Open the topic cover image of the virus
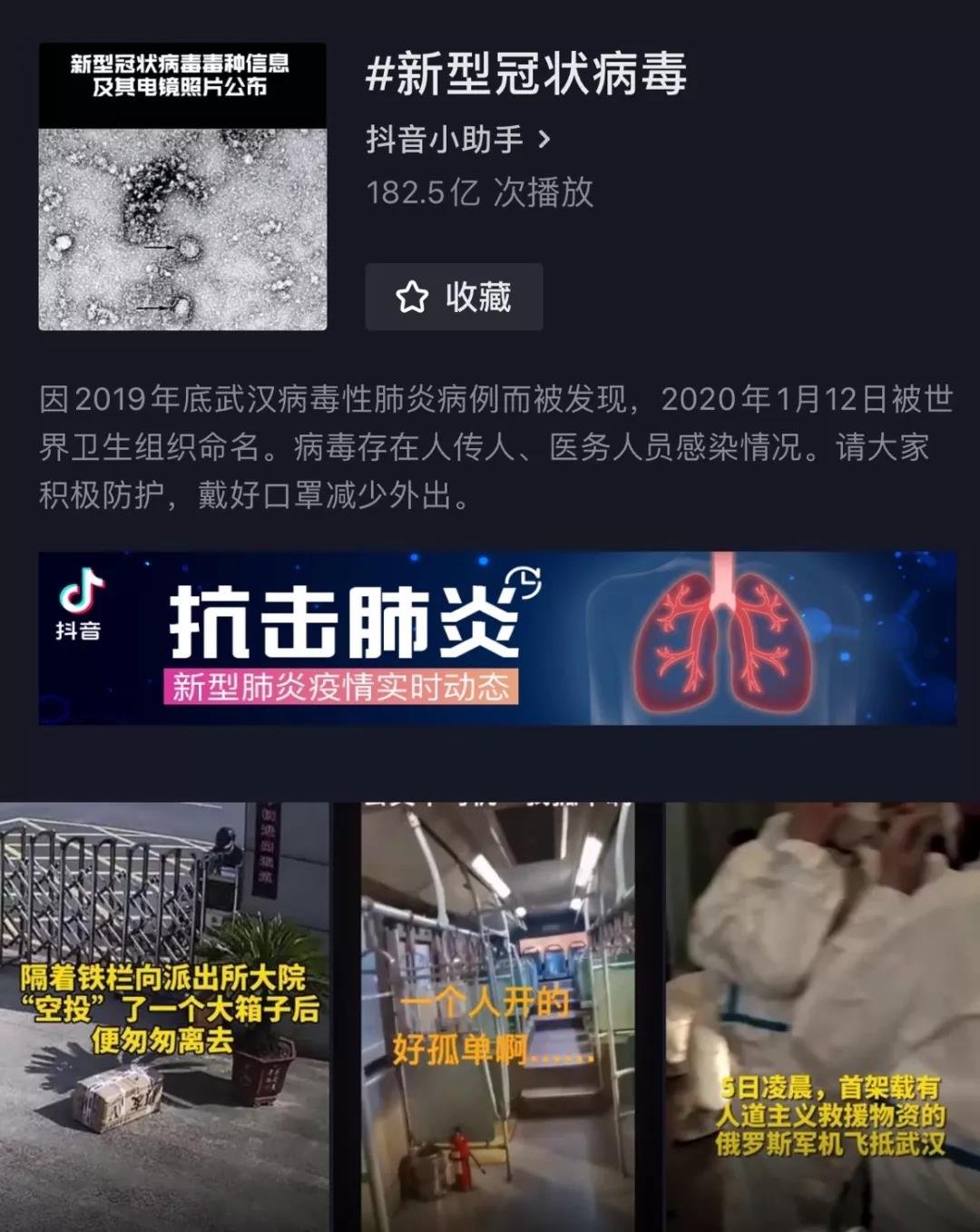Viewport: 980px width, 1232px height. pos(182,187)
